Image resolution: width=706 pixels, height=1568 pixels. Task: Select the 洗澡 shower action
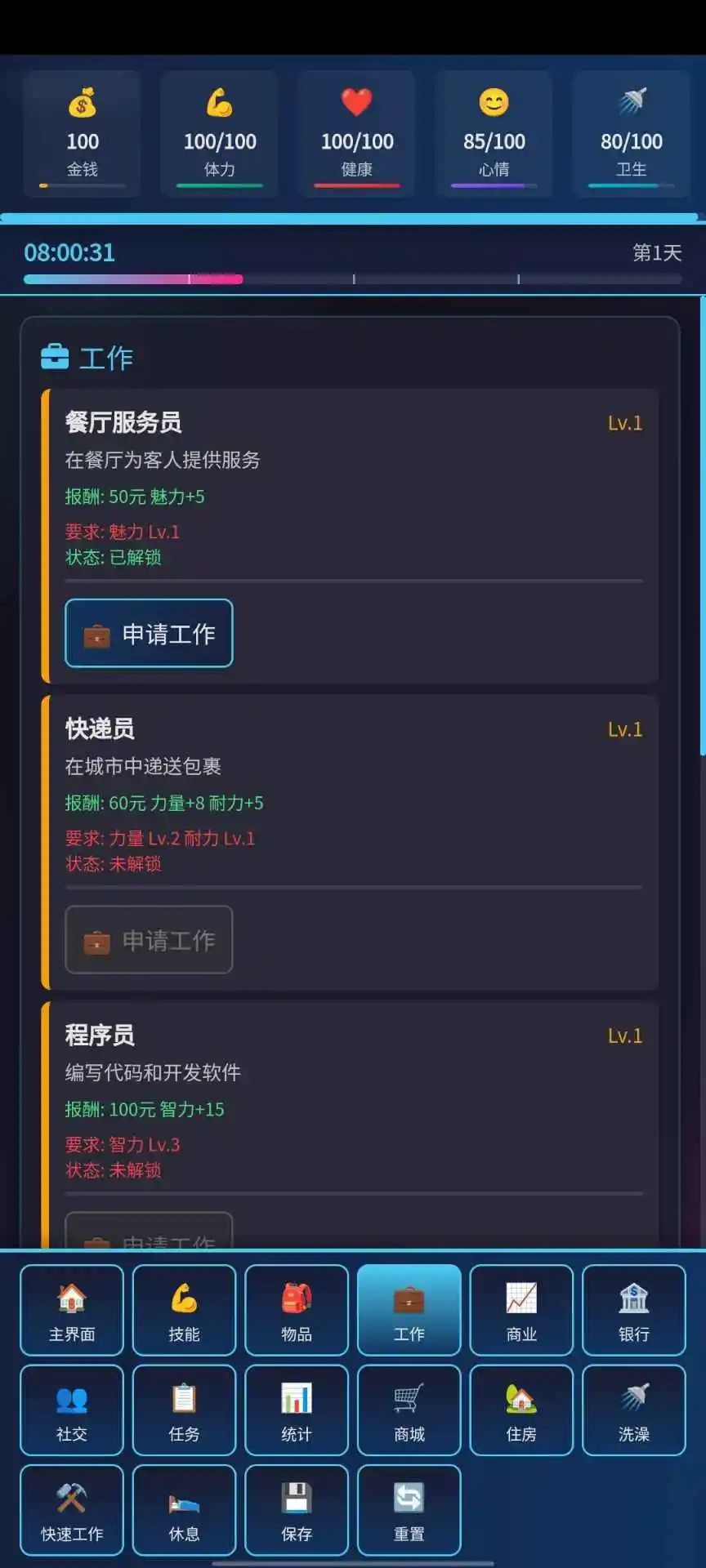click(634, 1410)
